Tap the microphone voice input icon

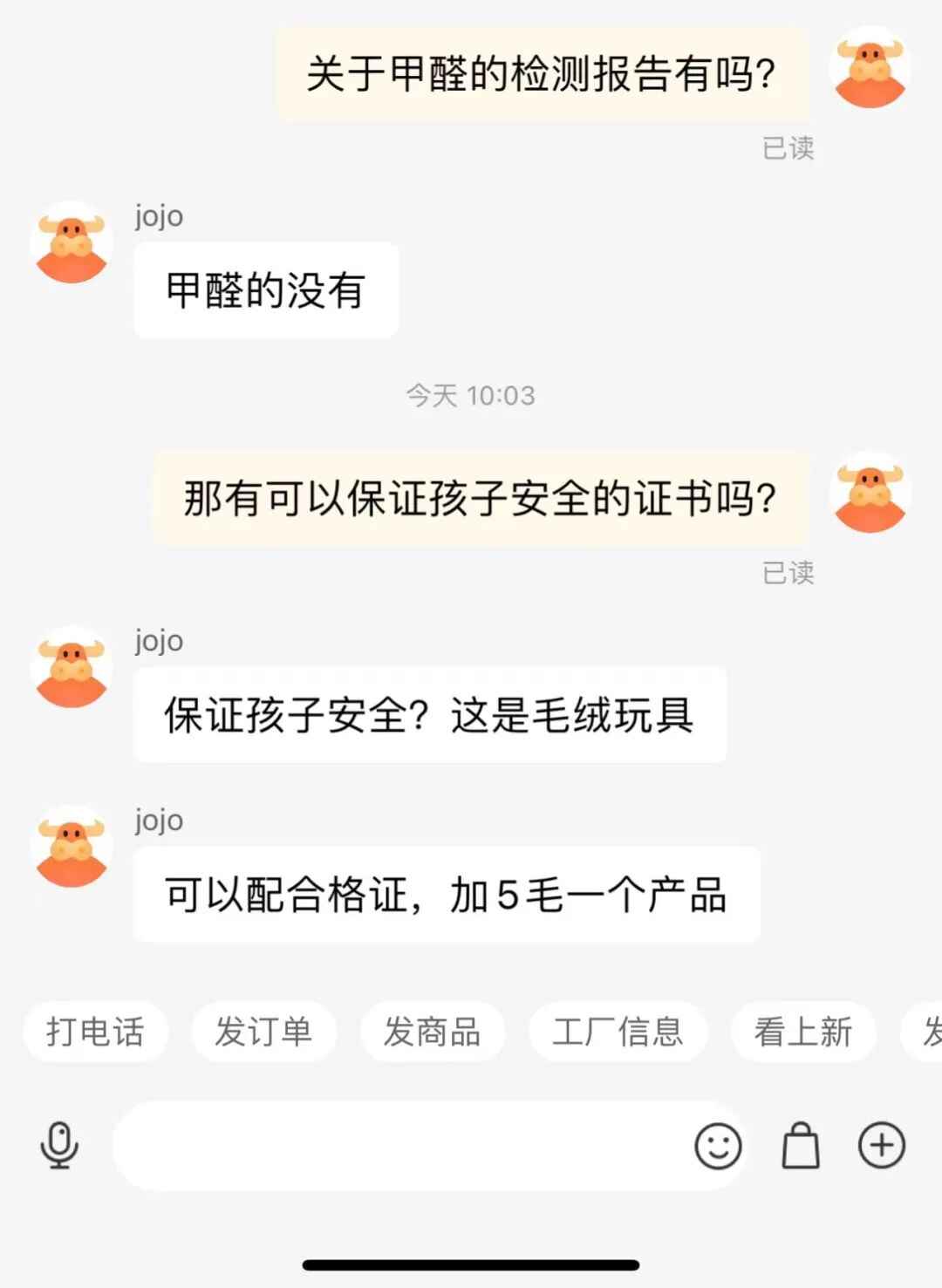[59, 1145]
